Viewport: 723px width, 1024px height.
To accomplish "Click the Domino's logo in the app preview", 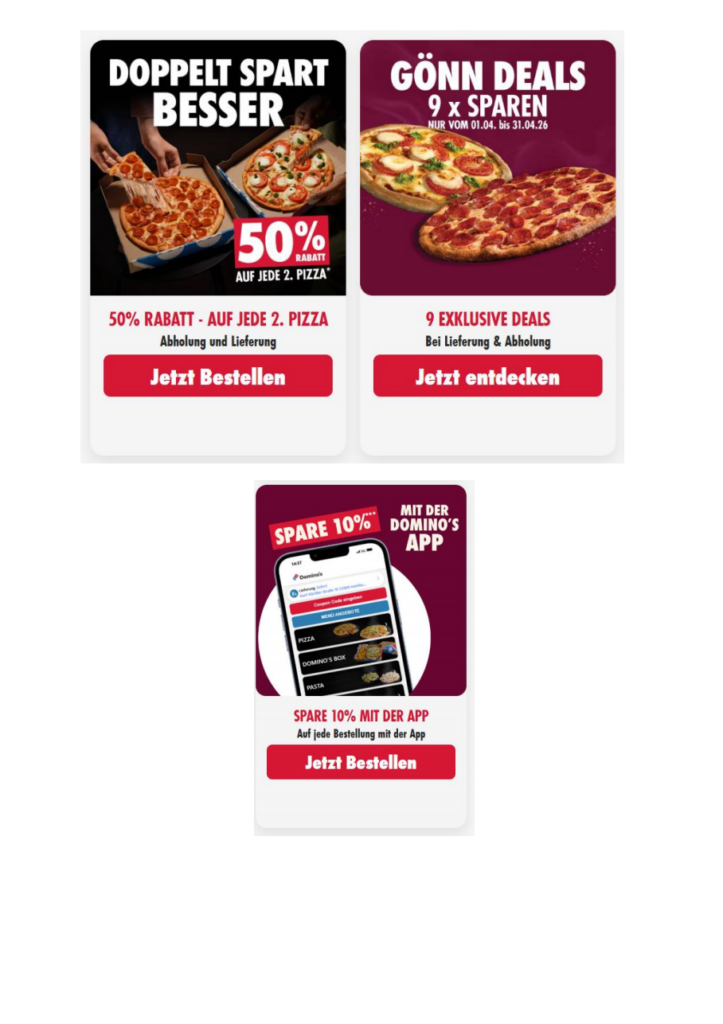I will [x=296, y=577].
